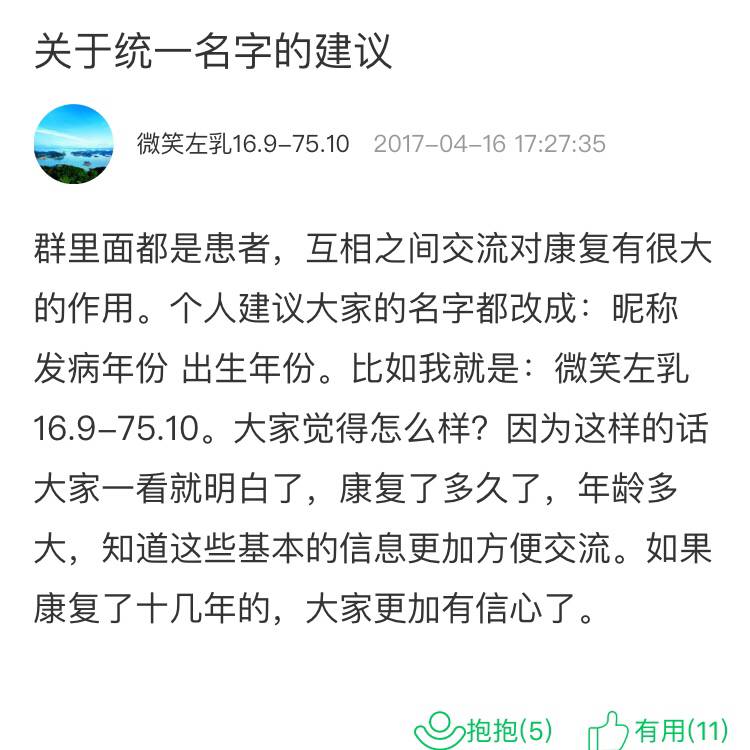This screenshot has height=750, width=750.
Task: Open the avatar of 微笑左乳16.9-75.10
Action: (x=74, y=144)
